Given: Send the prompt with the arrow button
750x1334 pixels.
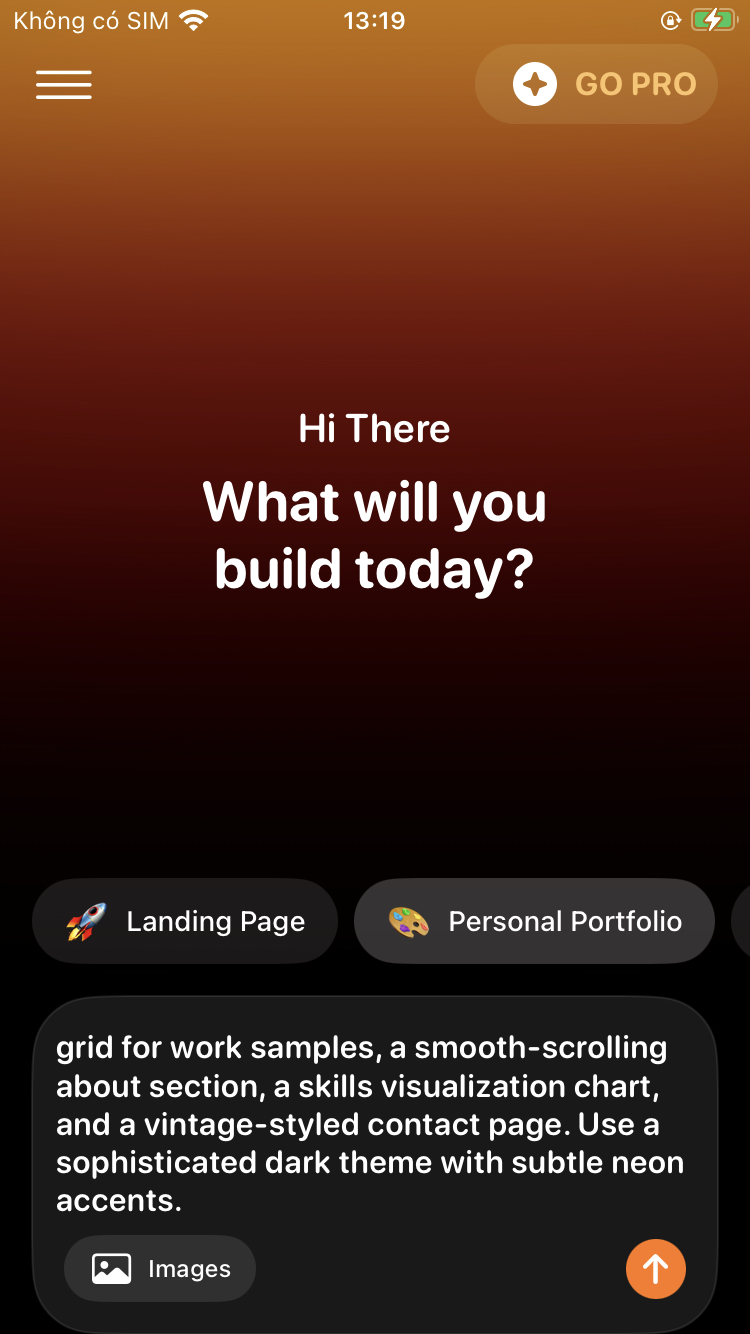Looking at the screenshot, I should click(655, 1269).
